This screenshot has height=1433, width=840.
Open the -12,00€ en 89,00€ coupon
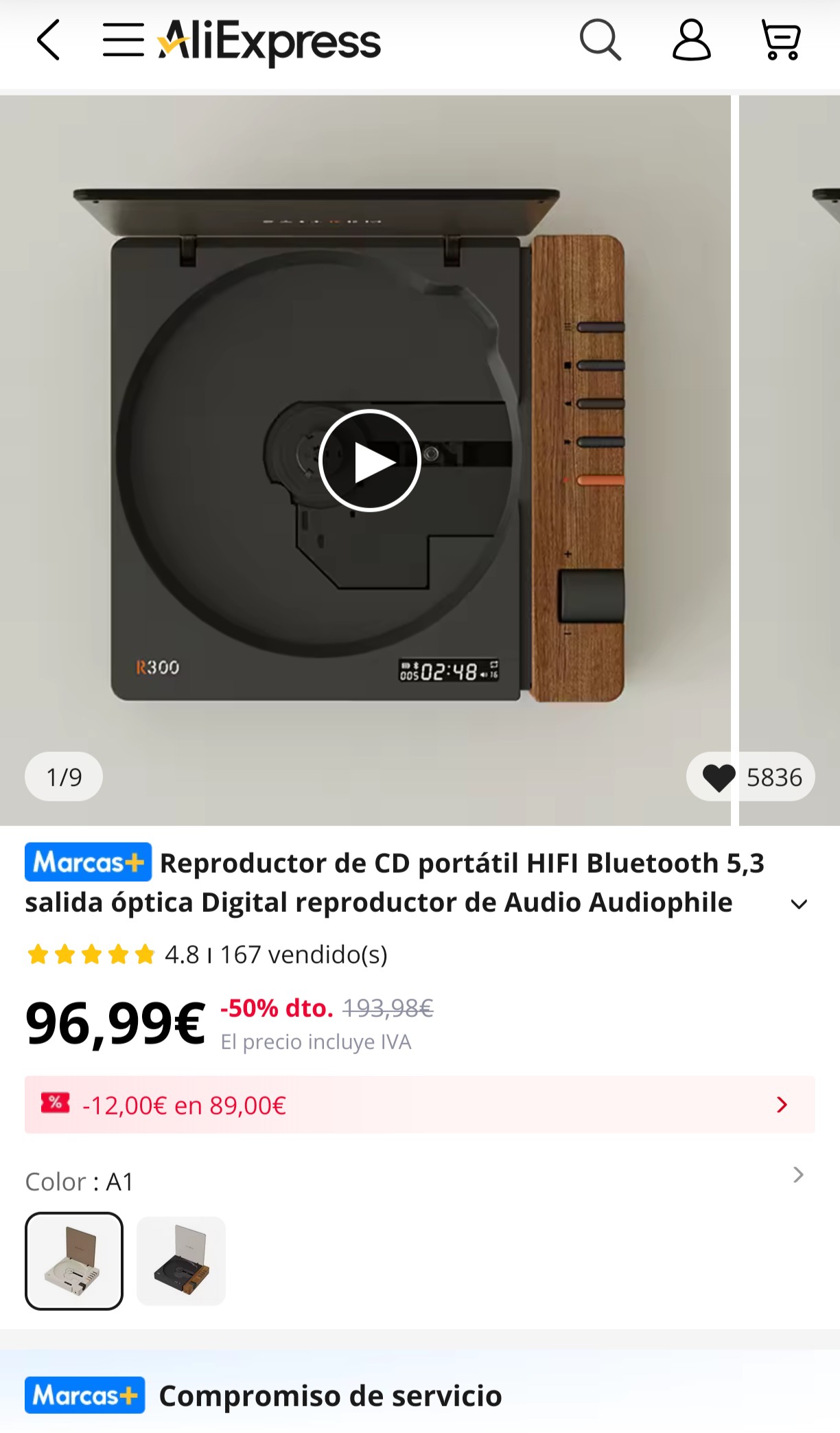pos(420,1105)
